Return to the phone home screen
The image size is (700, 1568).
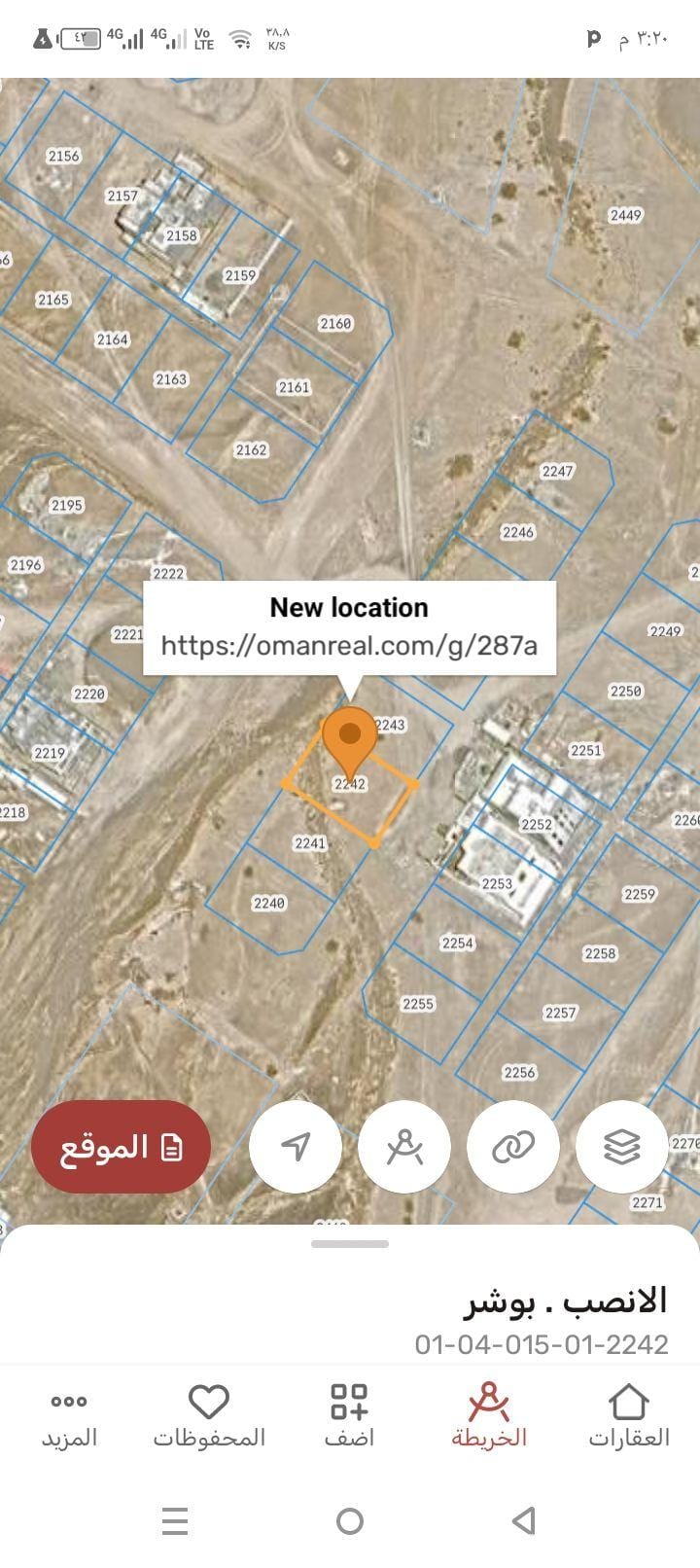350,1520
